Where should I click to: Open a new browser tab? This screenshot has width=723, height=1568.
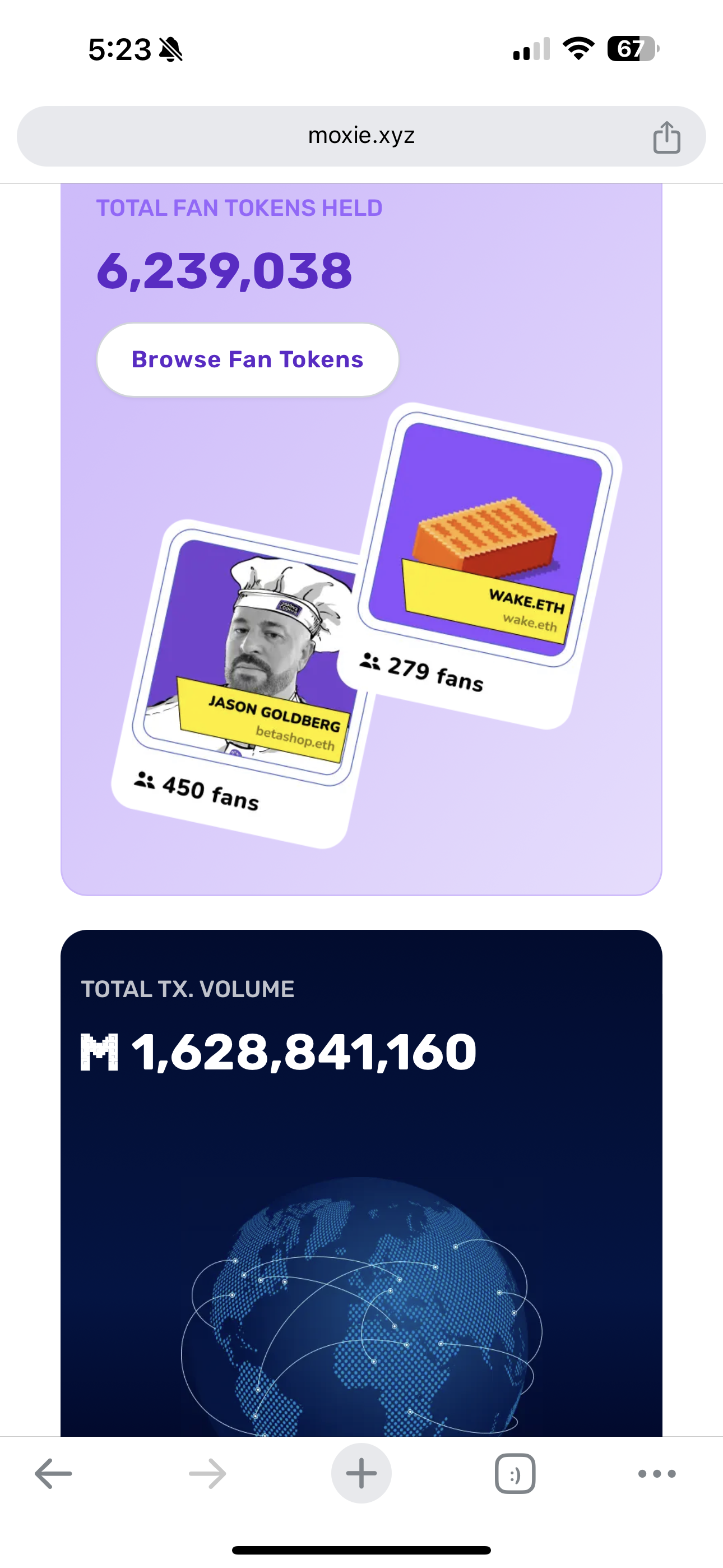click(x=361, y=1474)
